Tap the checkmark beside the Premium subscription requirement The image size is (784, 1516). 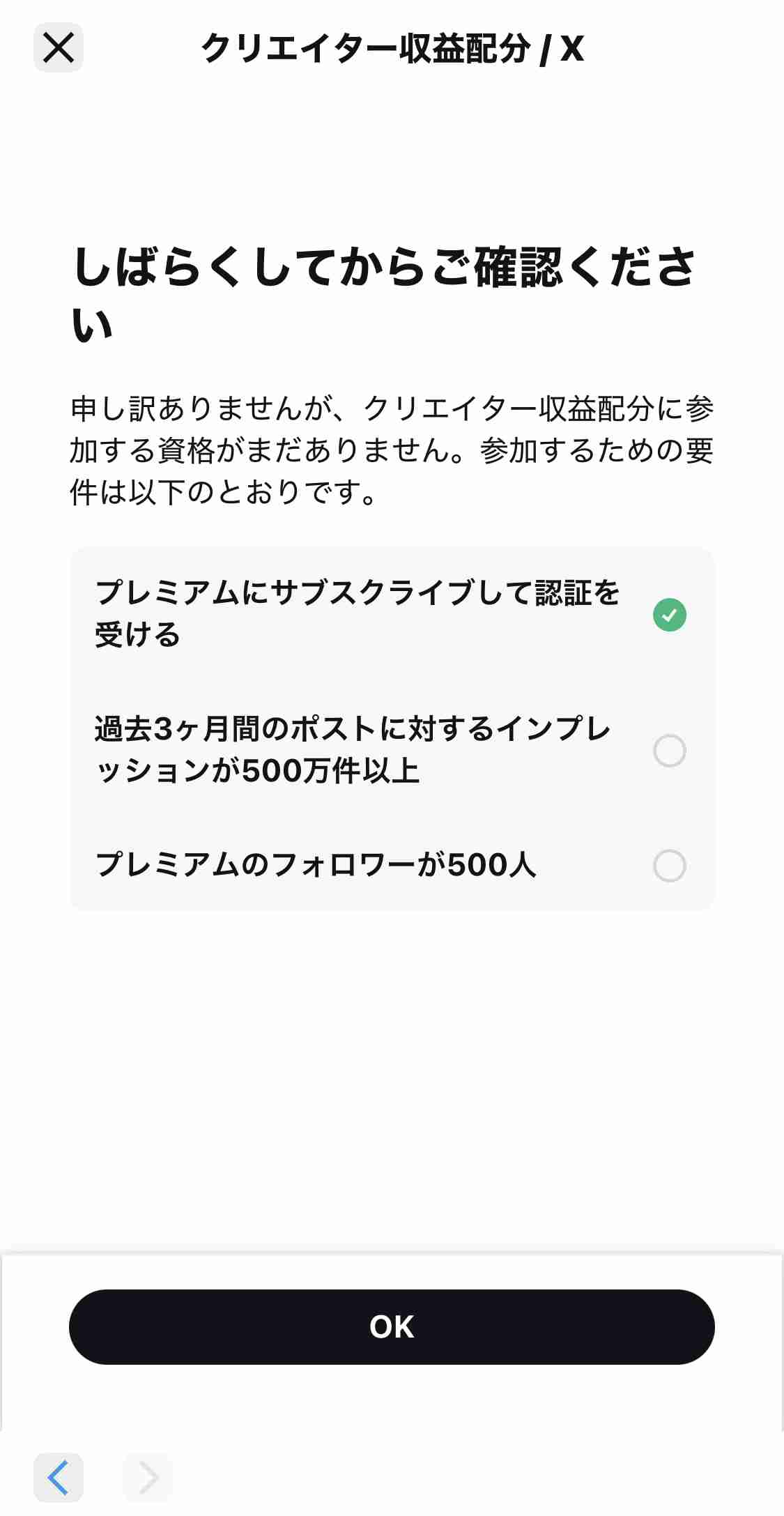pos(668,614)
